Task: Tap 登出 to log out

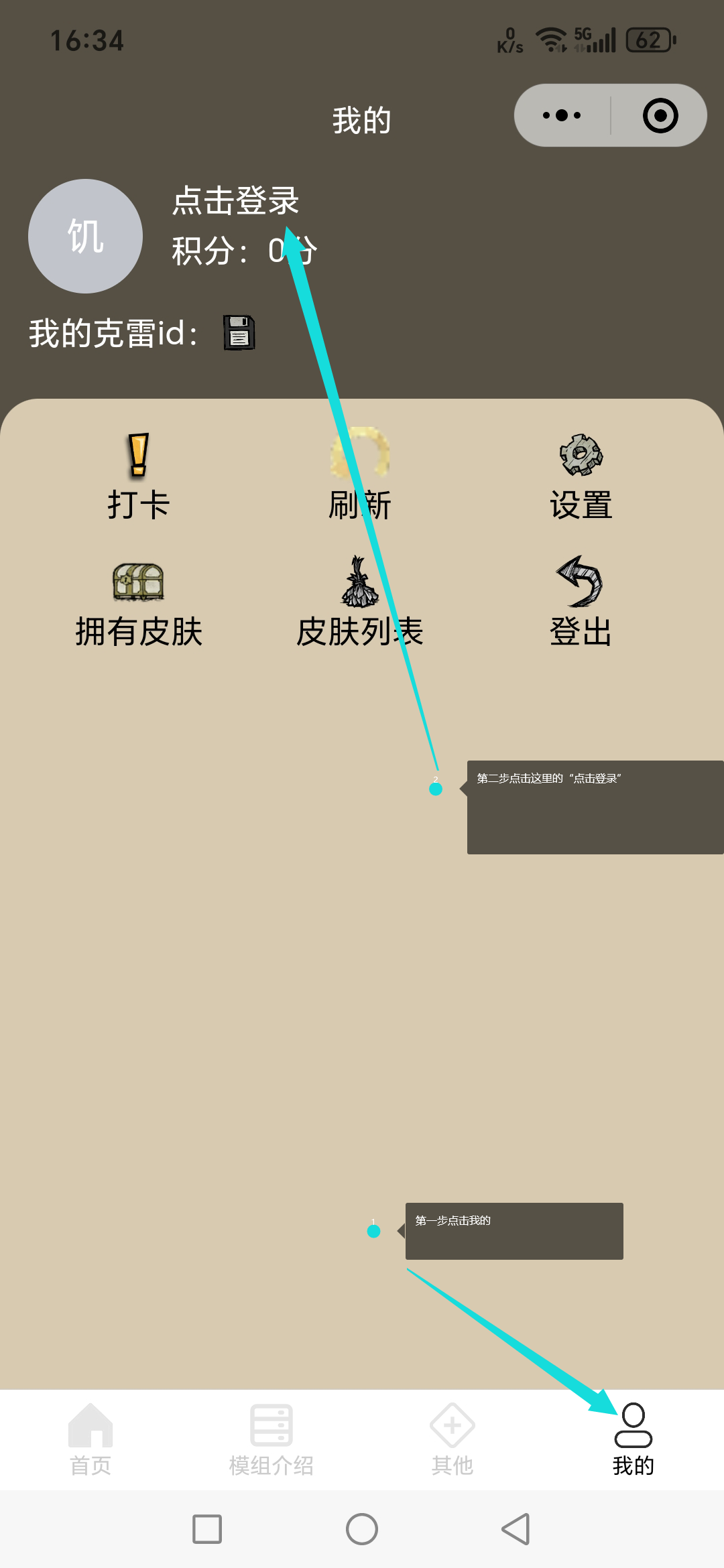Action: [581, 604]
